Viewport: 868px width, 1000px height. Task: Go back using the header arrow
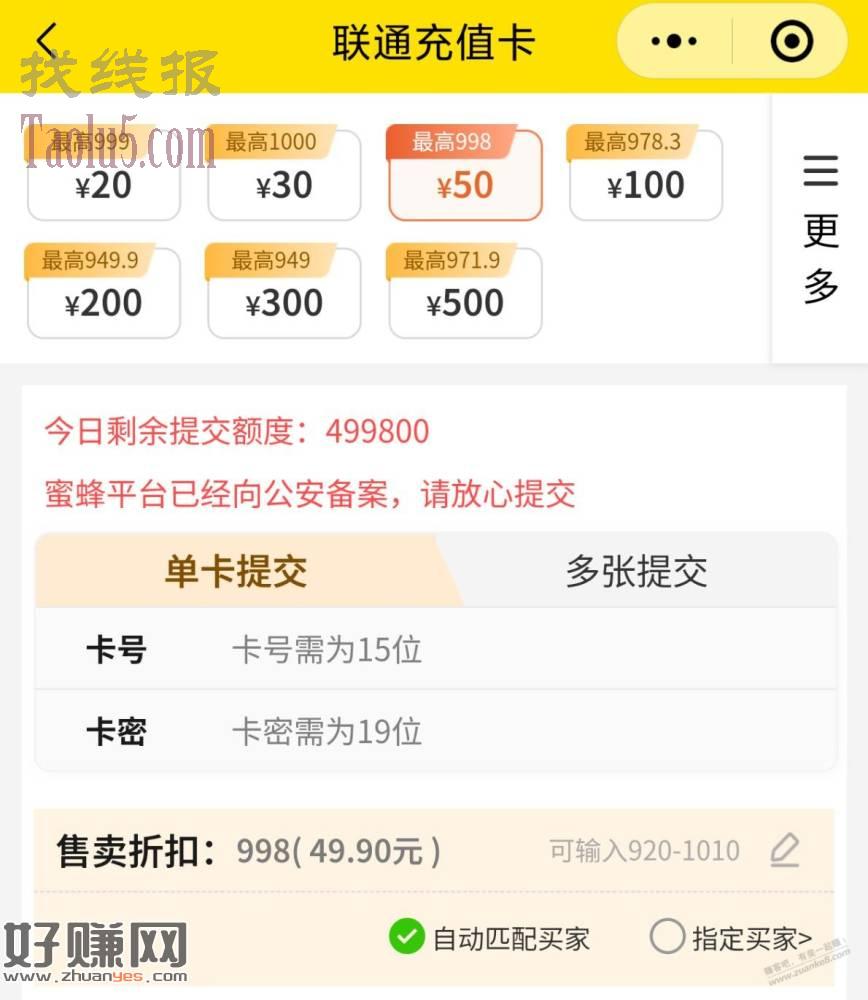pyautogui.click(x=46, y=42)
